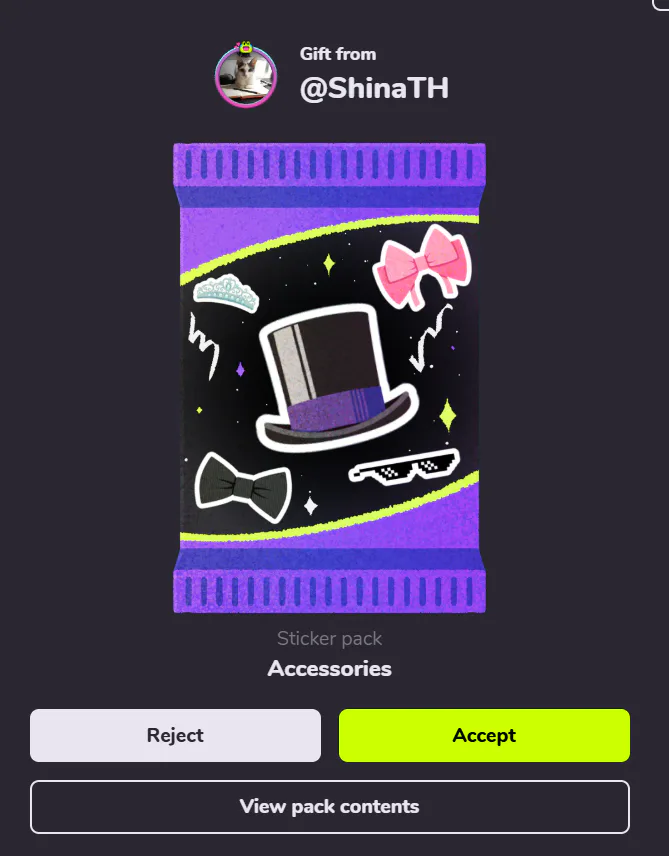This screenshot has height=856, width=669.
Task: Reject the gift from @ShinaTH
Action: point(175,735)
